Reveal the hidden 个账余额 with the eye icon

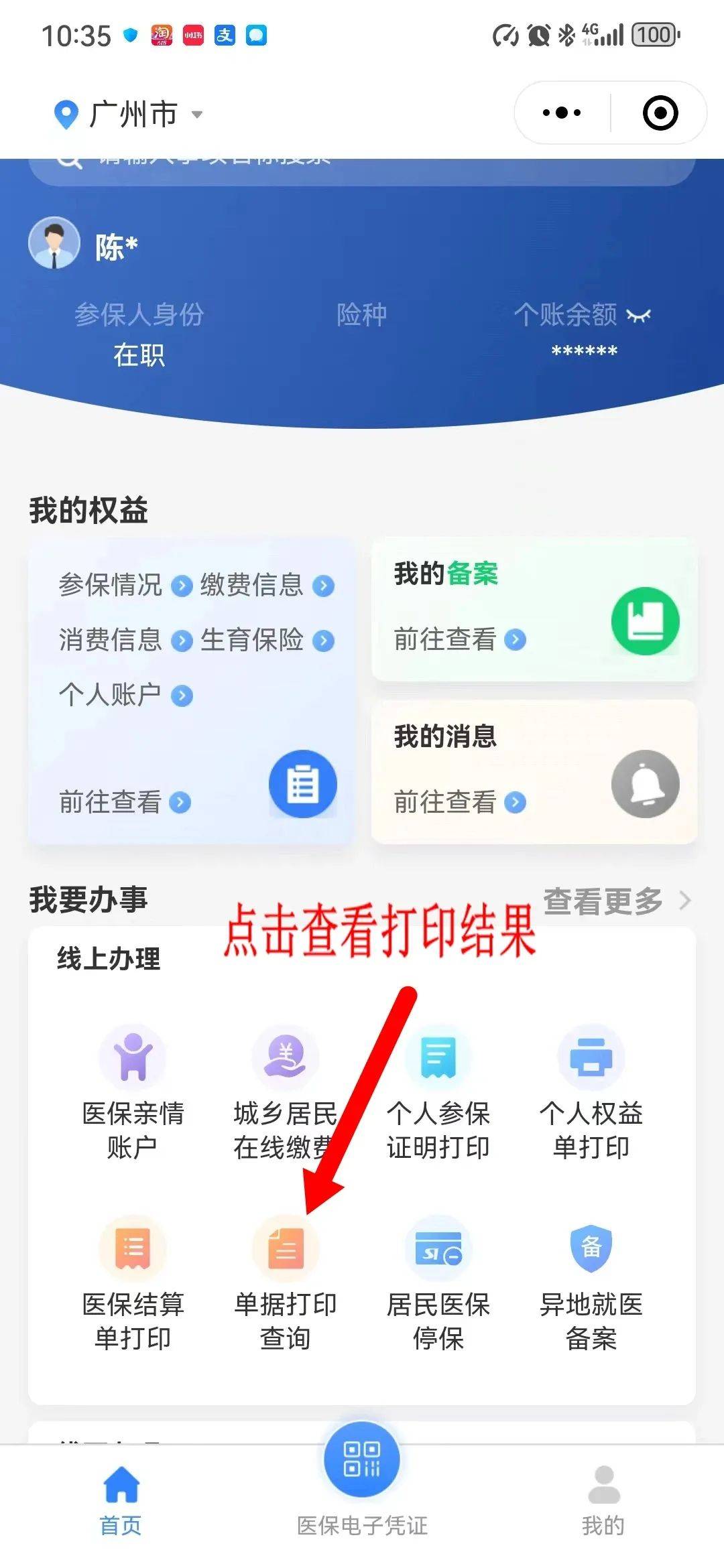[638, 315]
